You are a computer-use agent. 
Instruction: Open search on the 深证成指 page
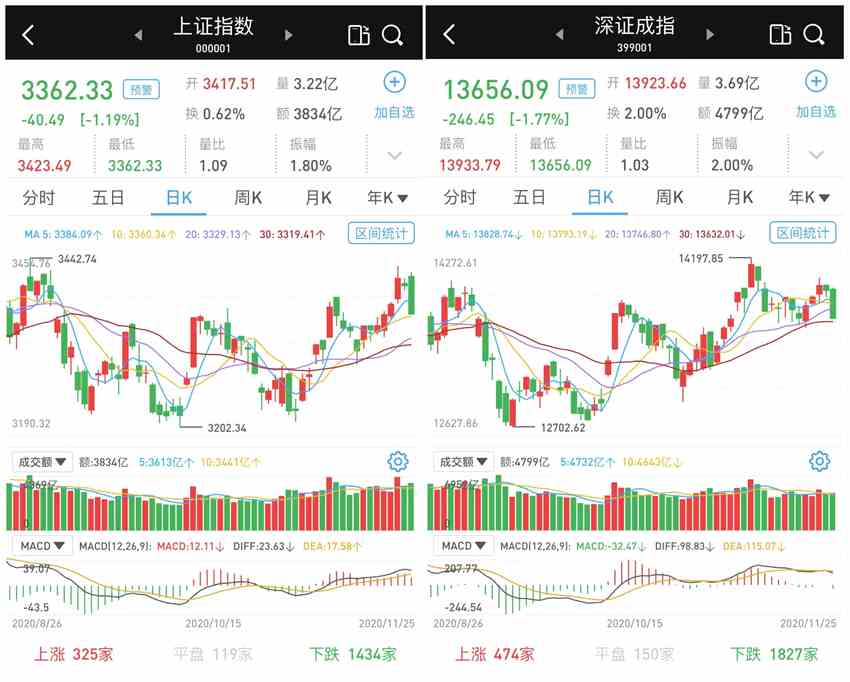[x=814, y=35]
